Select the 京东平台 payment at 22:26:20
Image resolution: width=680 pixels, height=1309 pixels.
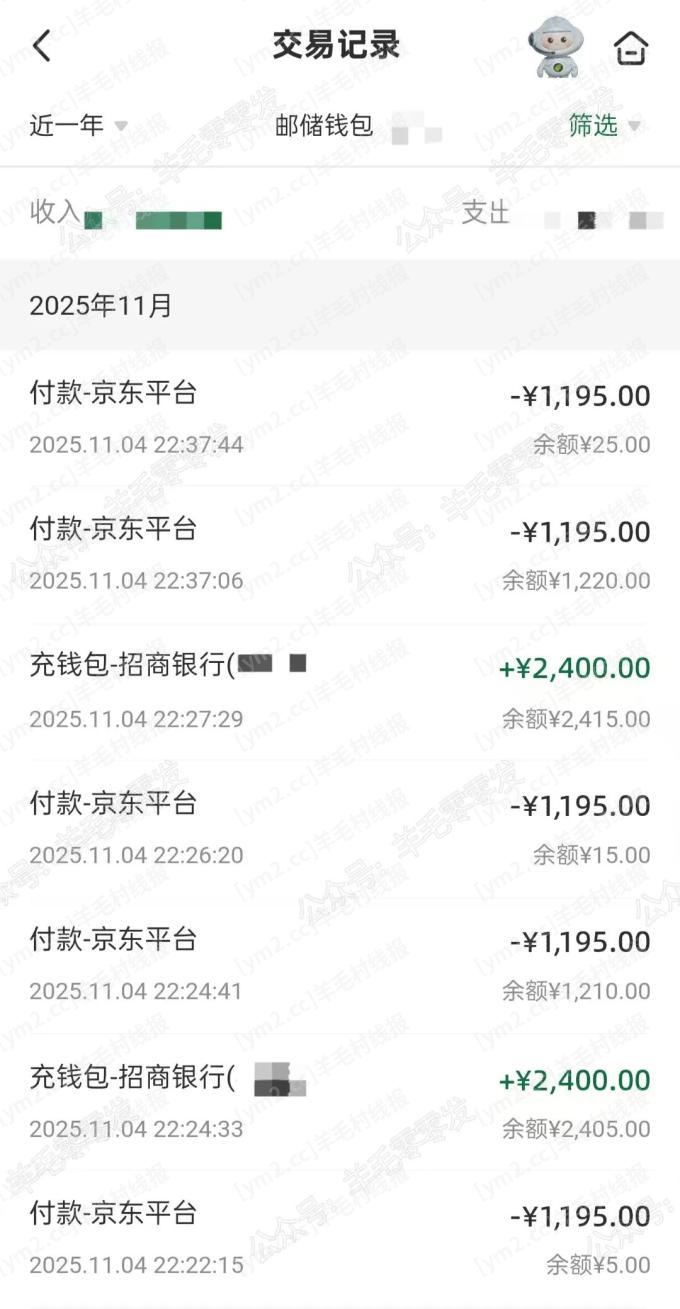[x=340, y=829]
